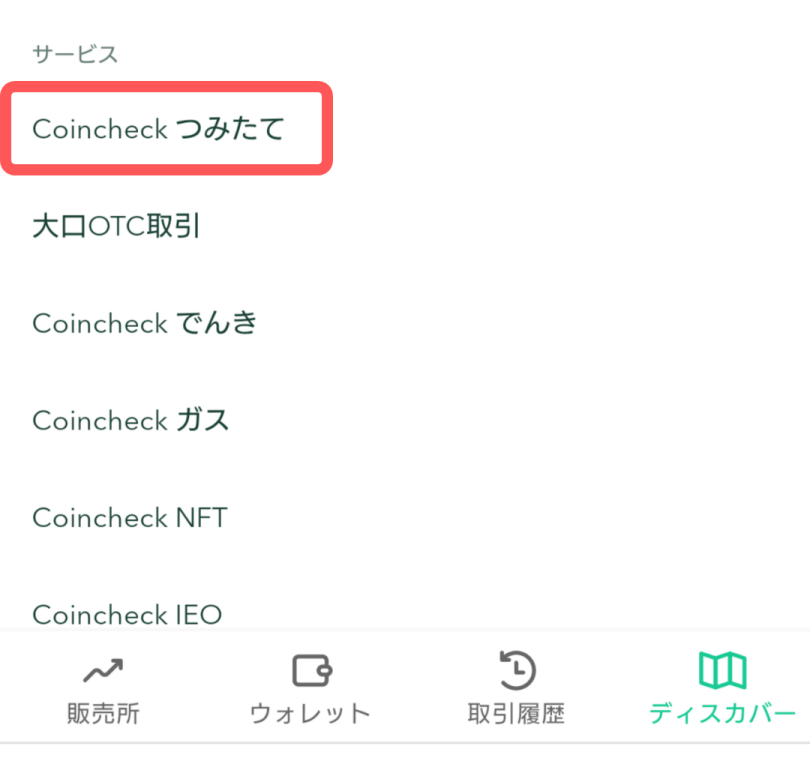This screenshot has width=810, height=764.
Task: Open Coincheck でんき
Action: click(145, 323)
